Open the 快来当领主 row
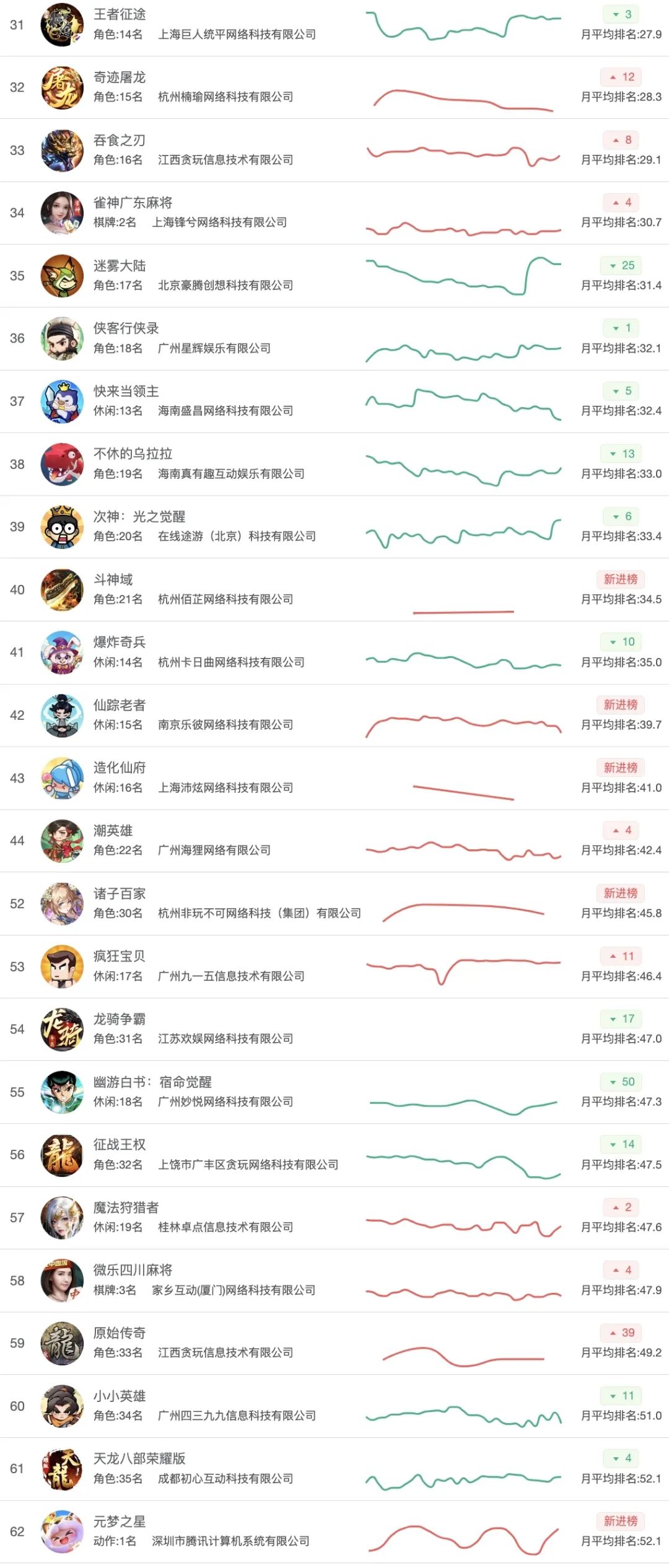This screenshot has width=669, height=1568. tap(126, 392)
